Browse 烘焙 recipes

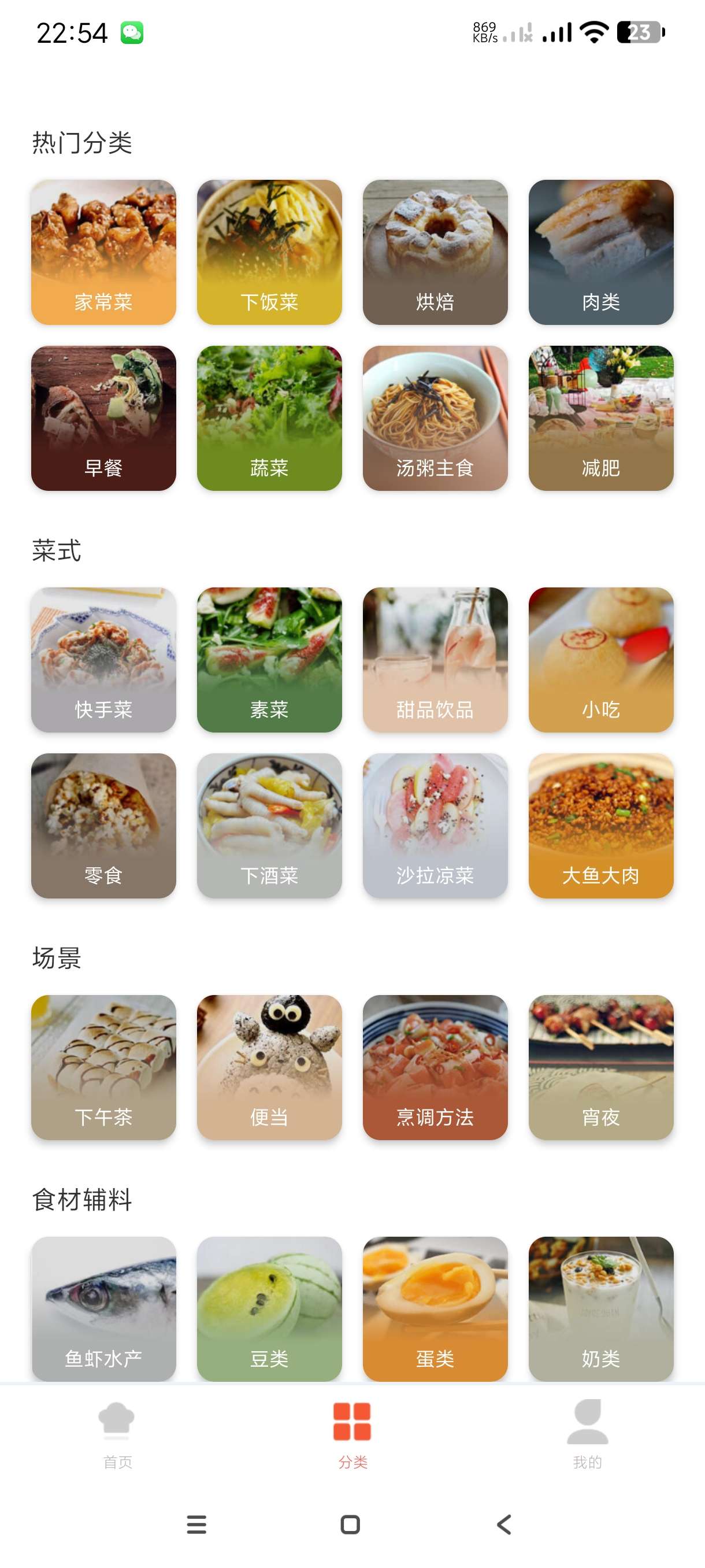(435, 252)
